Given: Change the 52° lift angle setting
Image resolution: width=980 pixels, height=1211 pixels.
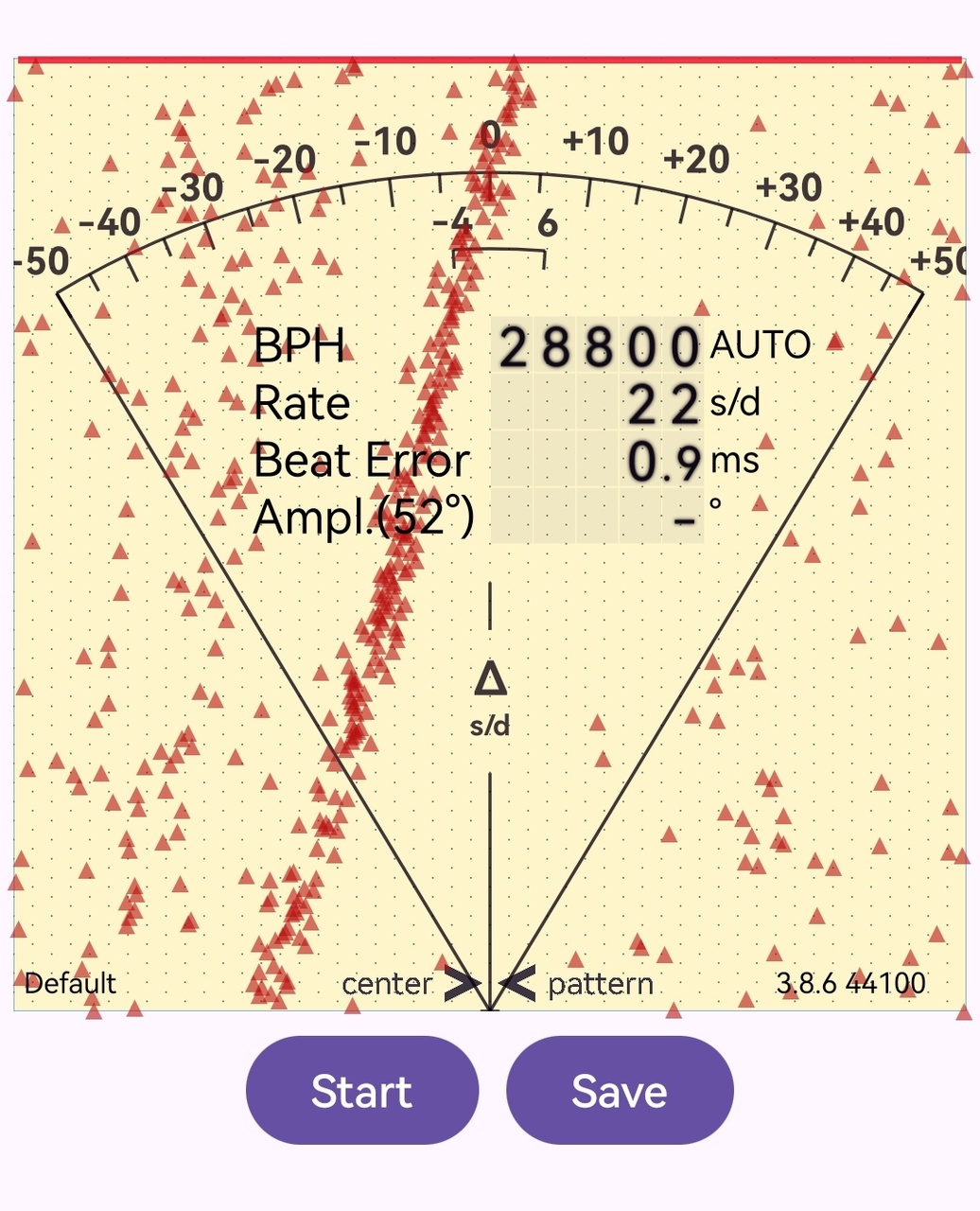Looking at the screenshot, I should pyautogui.click(x=364, y=518).
